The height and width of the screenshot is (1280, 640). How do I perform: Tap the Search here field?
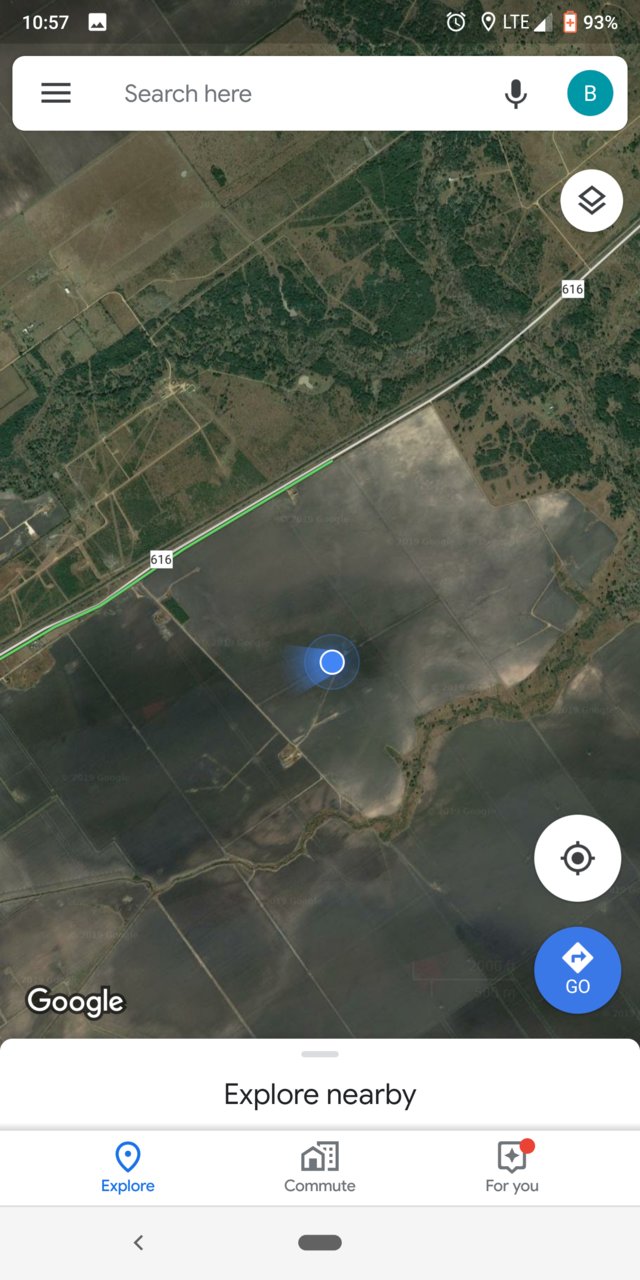pyautogui.click(x=290, y=93)
